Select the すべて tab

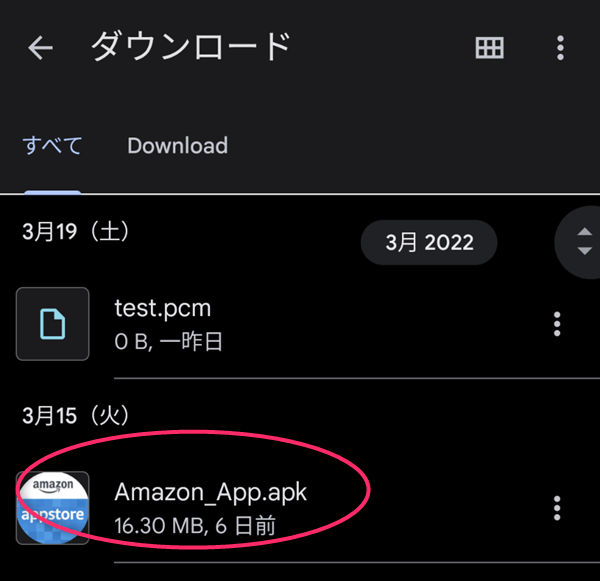[x=52, y=146]
